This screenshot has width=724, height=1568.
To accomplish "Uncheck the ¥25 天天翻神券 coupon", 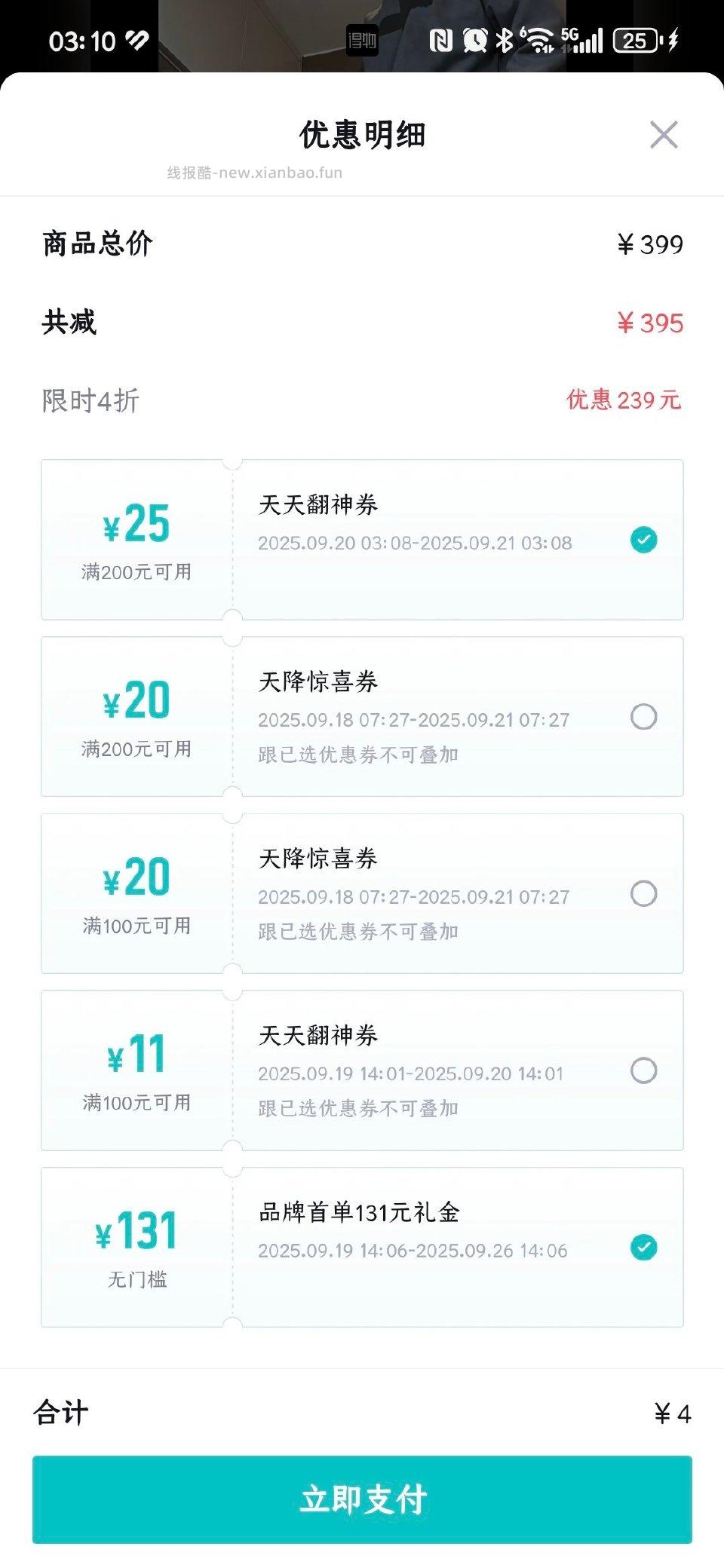I will [x=643, y=540].
